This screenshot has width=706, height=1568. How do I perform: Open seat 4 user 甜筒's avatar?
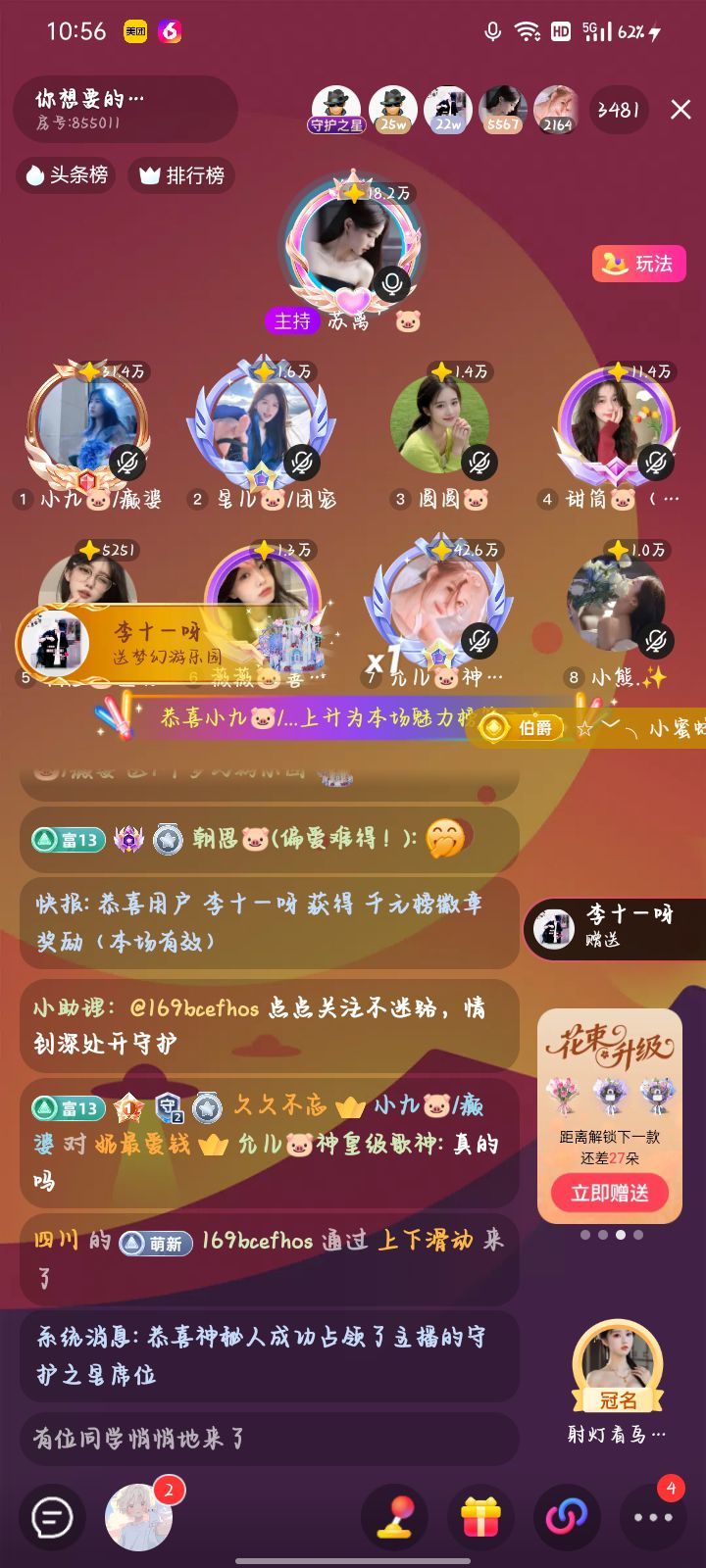616,423
